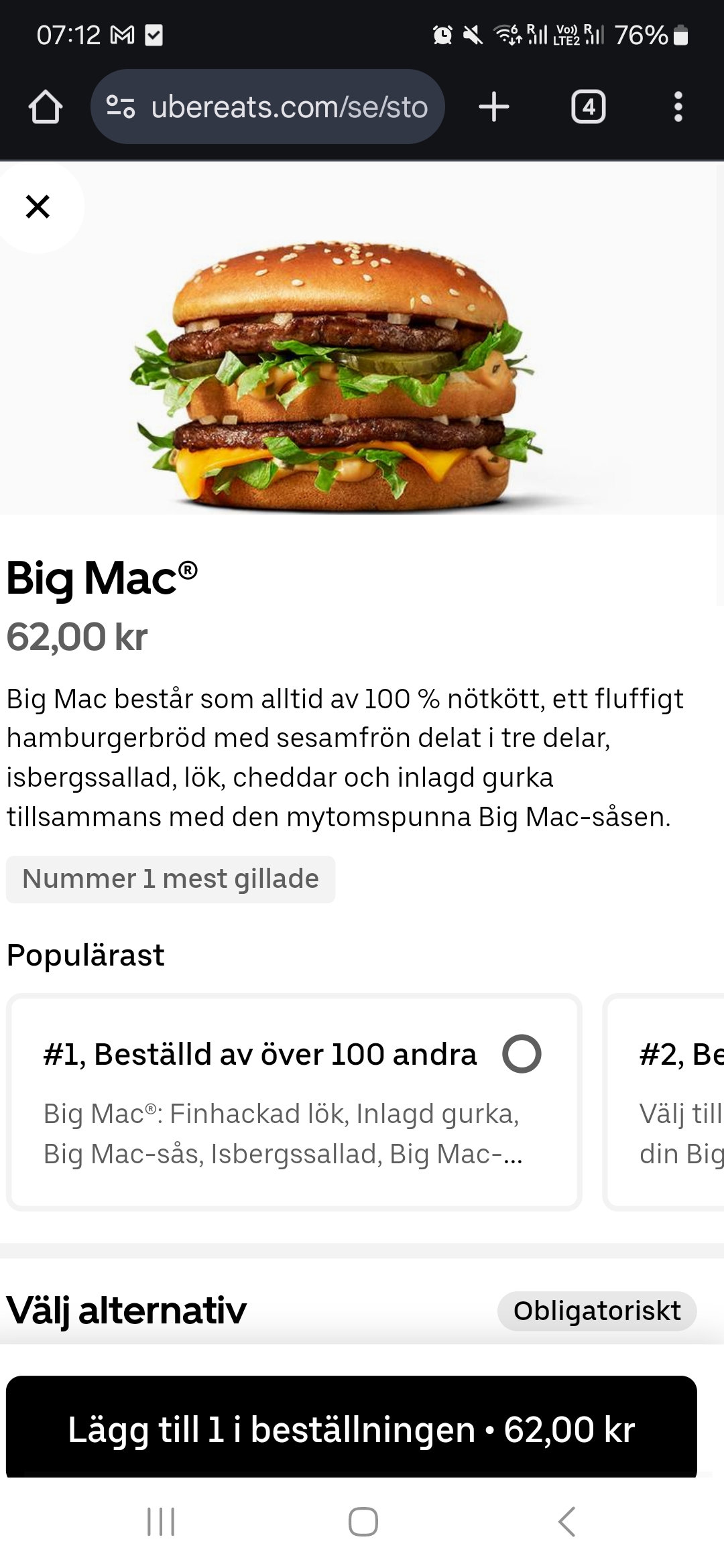Focus the ubereats.com address bar

(288, 107)
